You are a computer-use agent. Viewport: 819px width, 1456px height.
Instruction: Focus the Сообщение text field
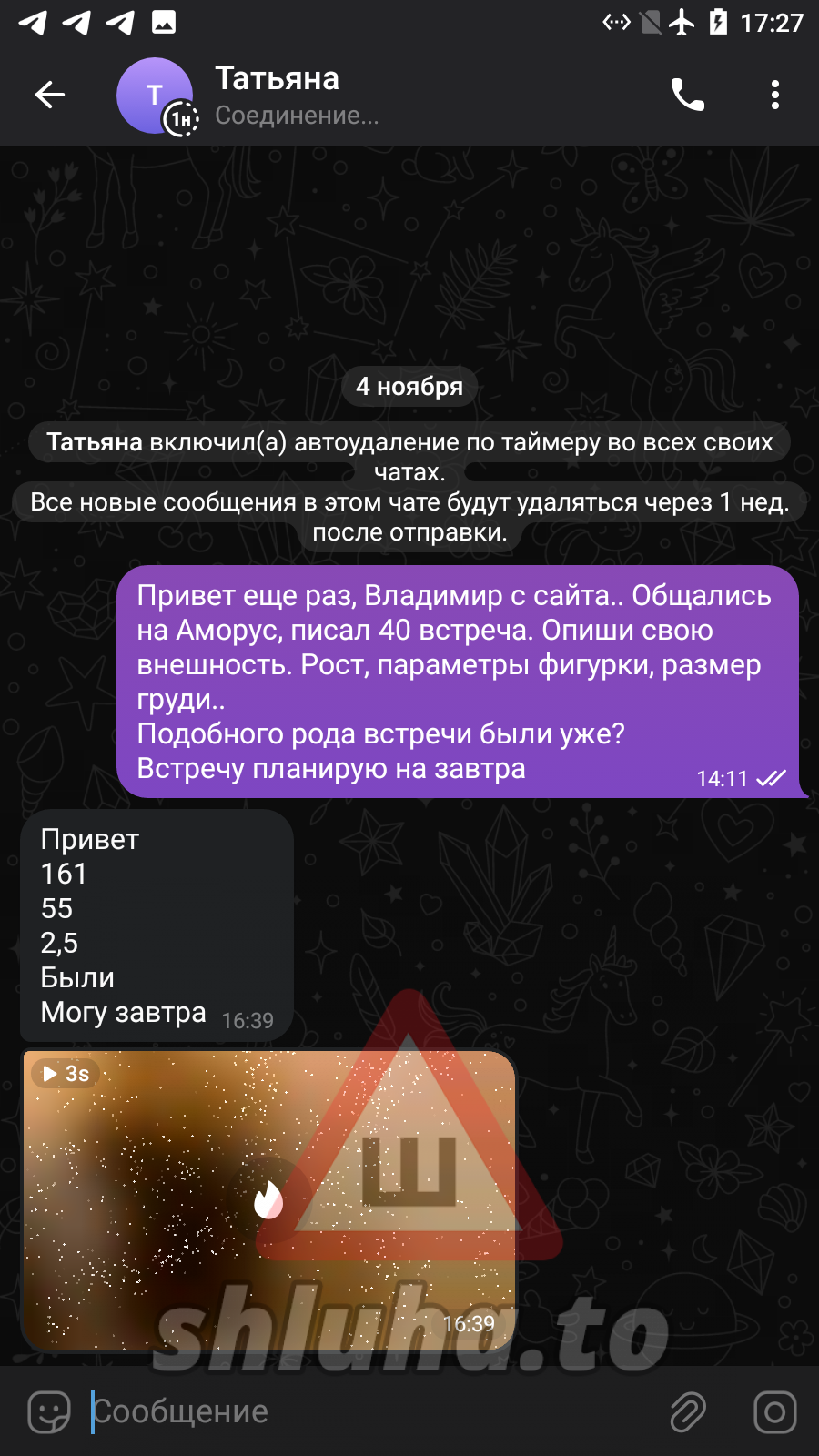(364, 1412)
